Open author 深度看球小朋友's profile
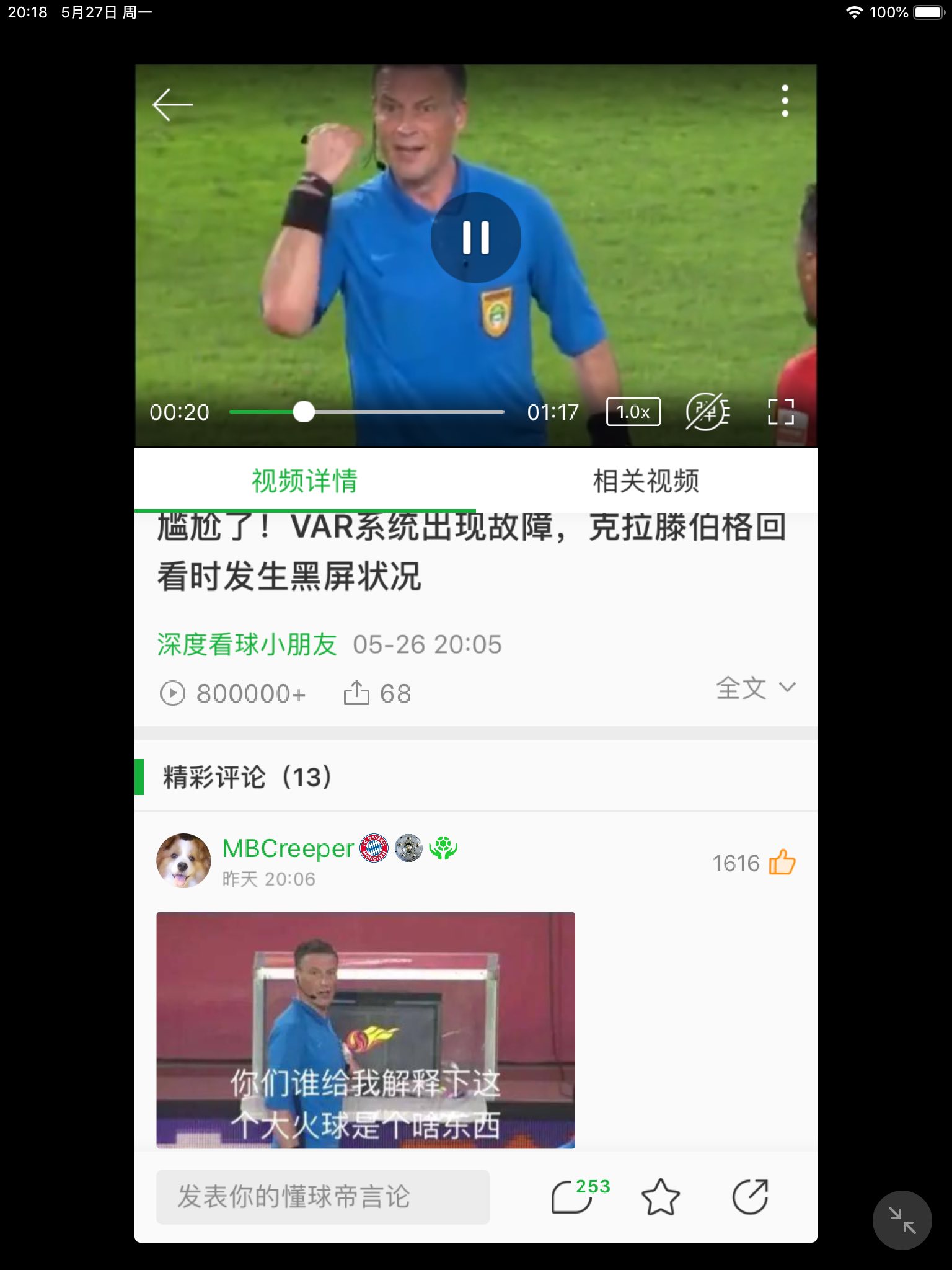 247,644
